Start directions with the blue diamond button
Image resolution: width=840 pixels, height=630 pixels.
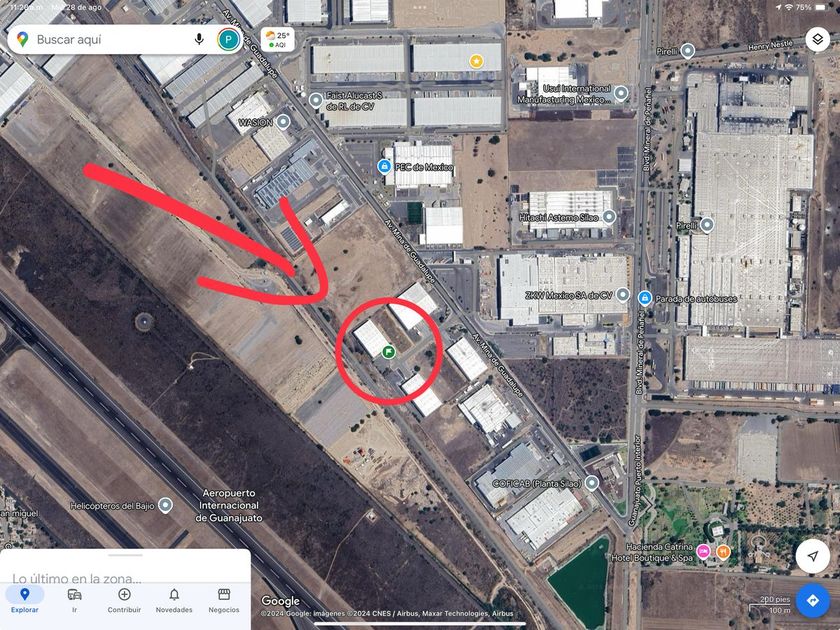[x=812, y=600]
